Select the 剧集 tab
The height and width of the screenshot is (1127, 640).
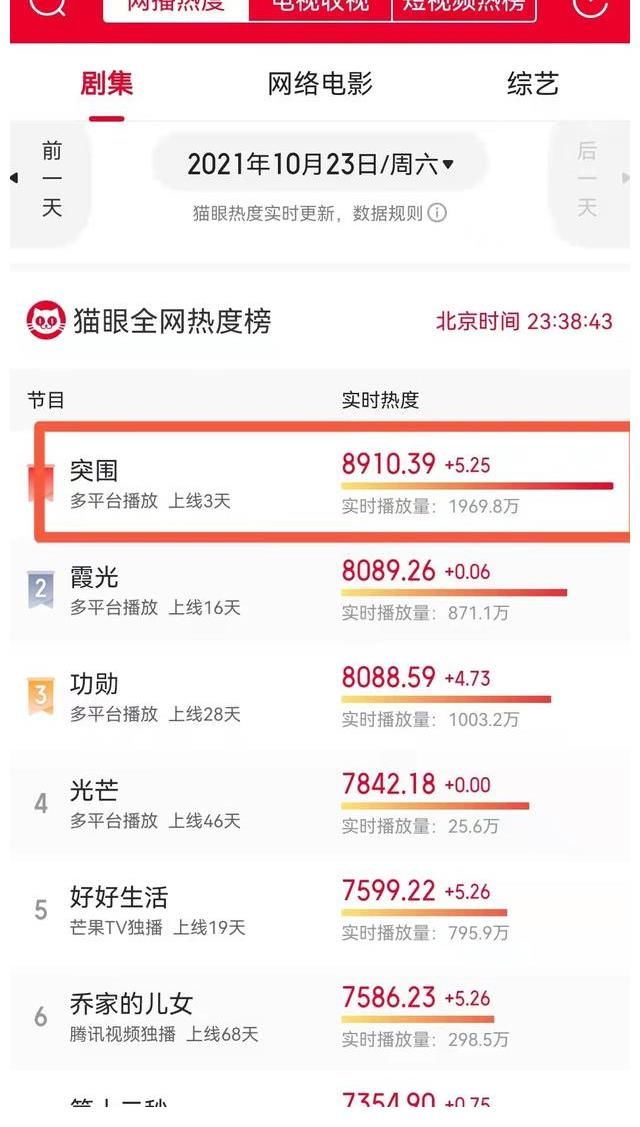coord(106,84)
